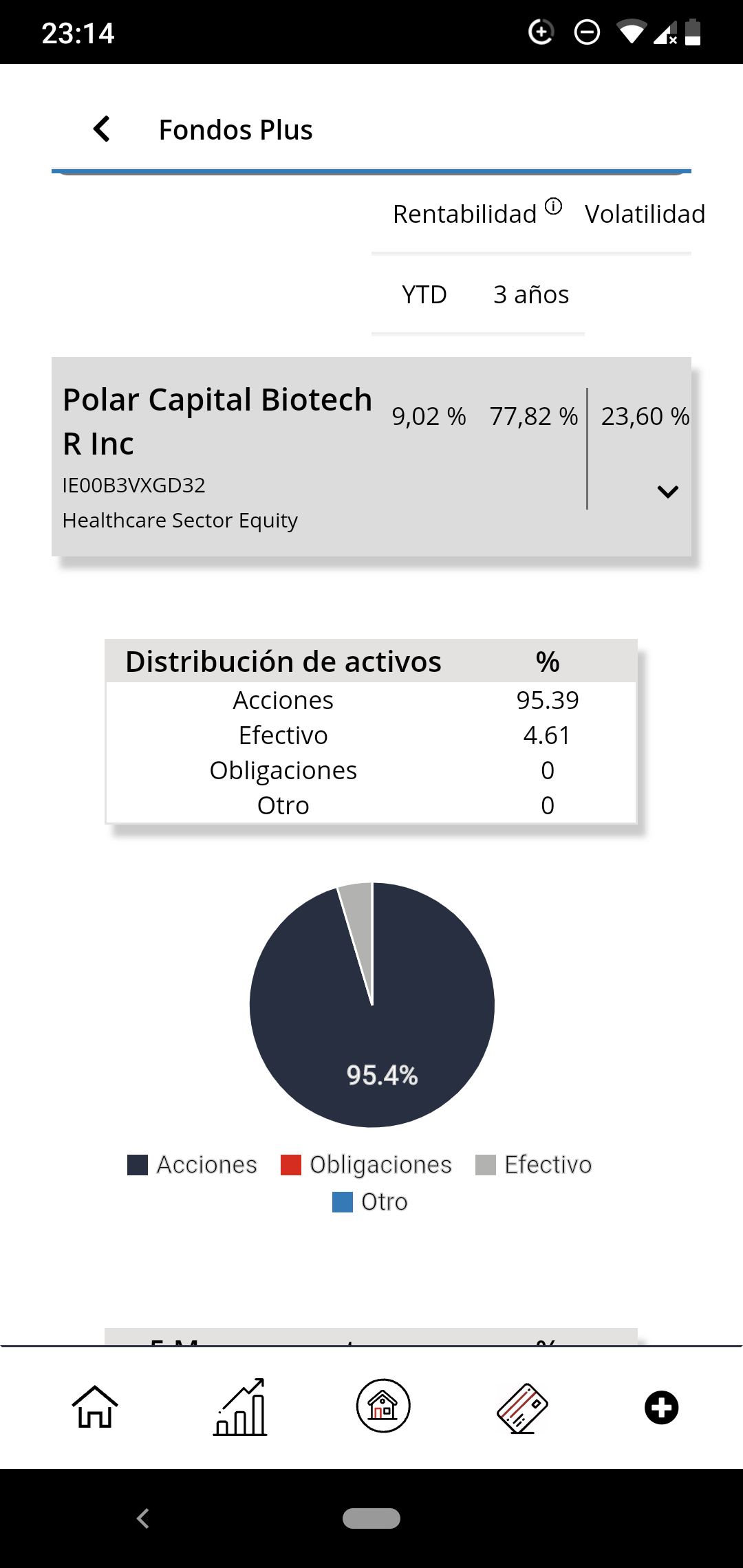Collapse the Polar Capital Biotech card chevron

pyautogui.click(x=667, y=492)
